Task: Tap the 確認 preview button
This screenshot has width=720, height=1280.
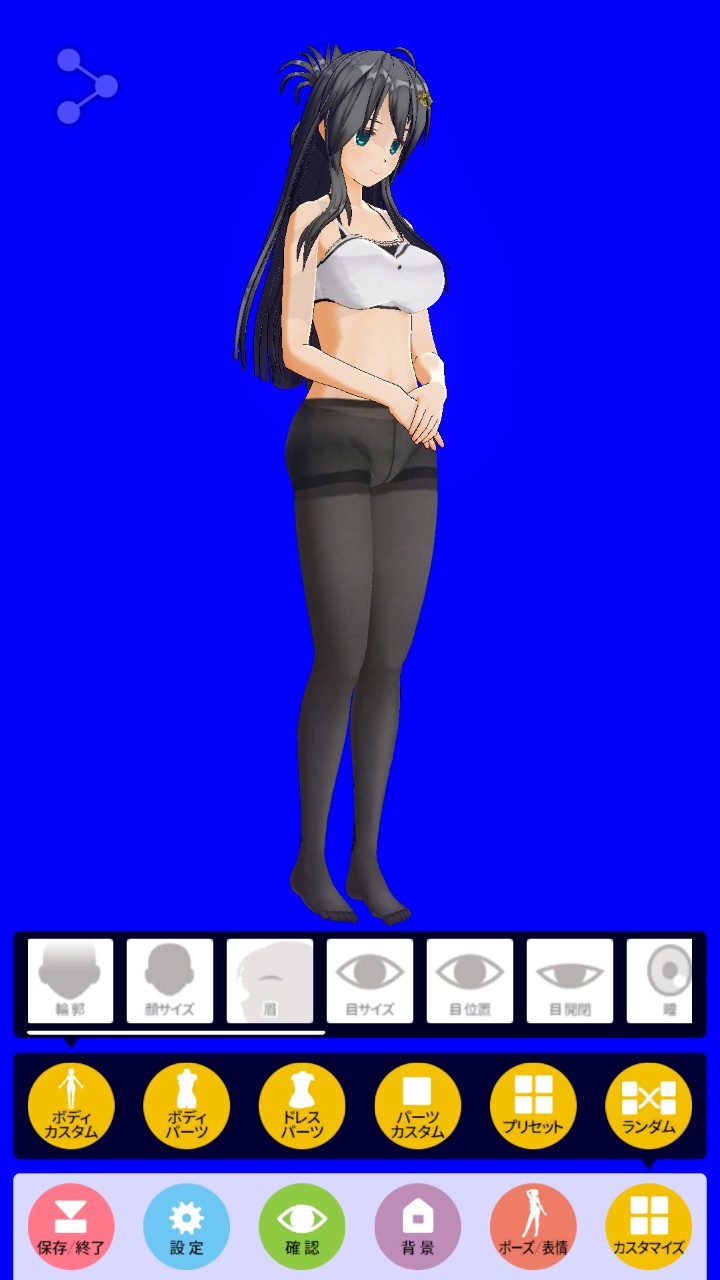Action: click(302, 1227)
